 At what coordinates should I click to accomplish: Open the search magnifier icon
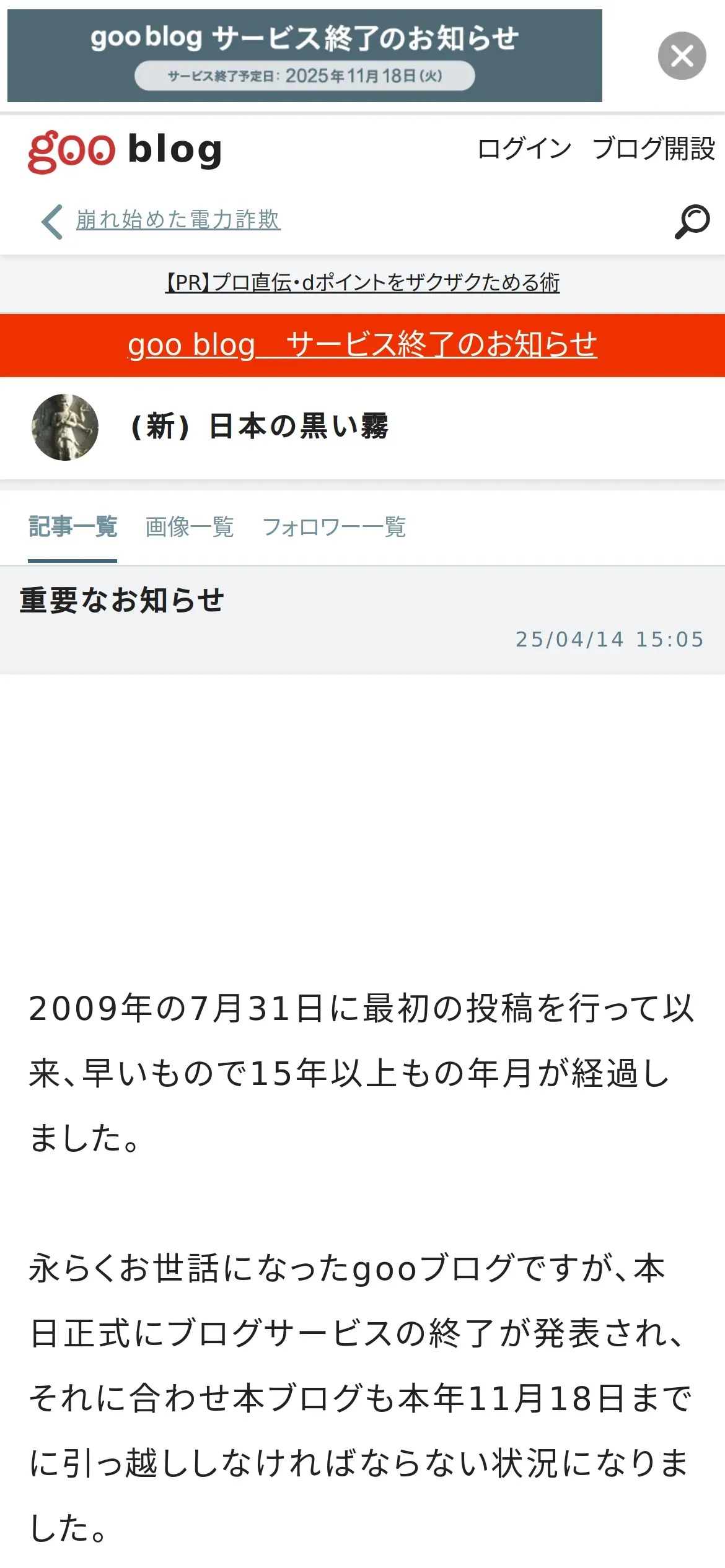[692, 221]
